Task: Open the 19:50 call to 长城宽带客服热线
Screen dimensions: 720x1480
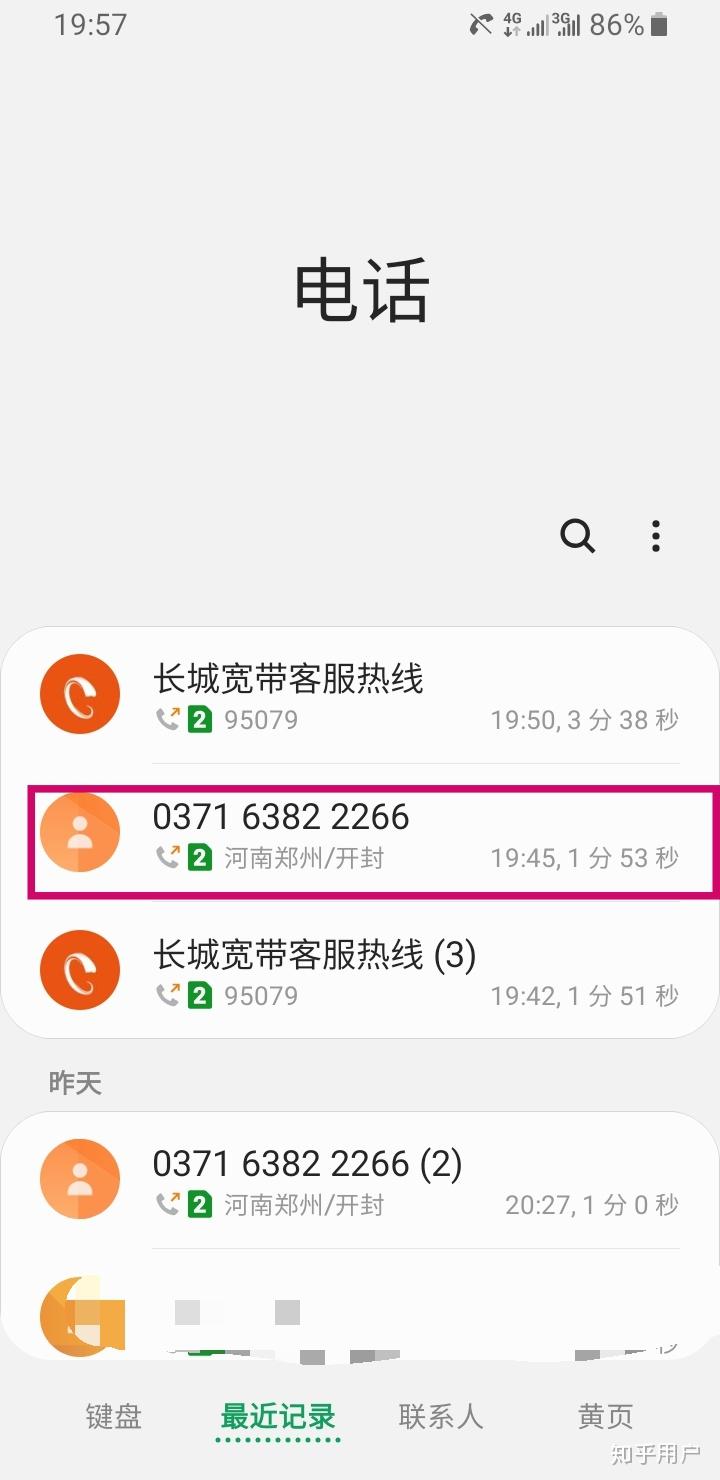Action: (x=360, y=696)
